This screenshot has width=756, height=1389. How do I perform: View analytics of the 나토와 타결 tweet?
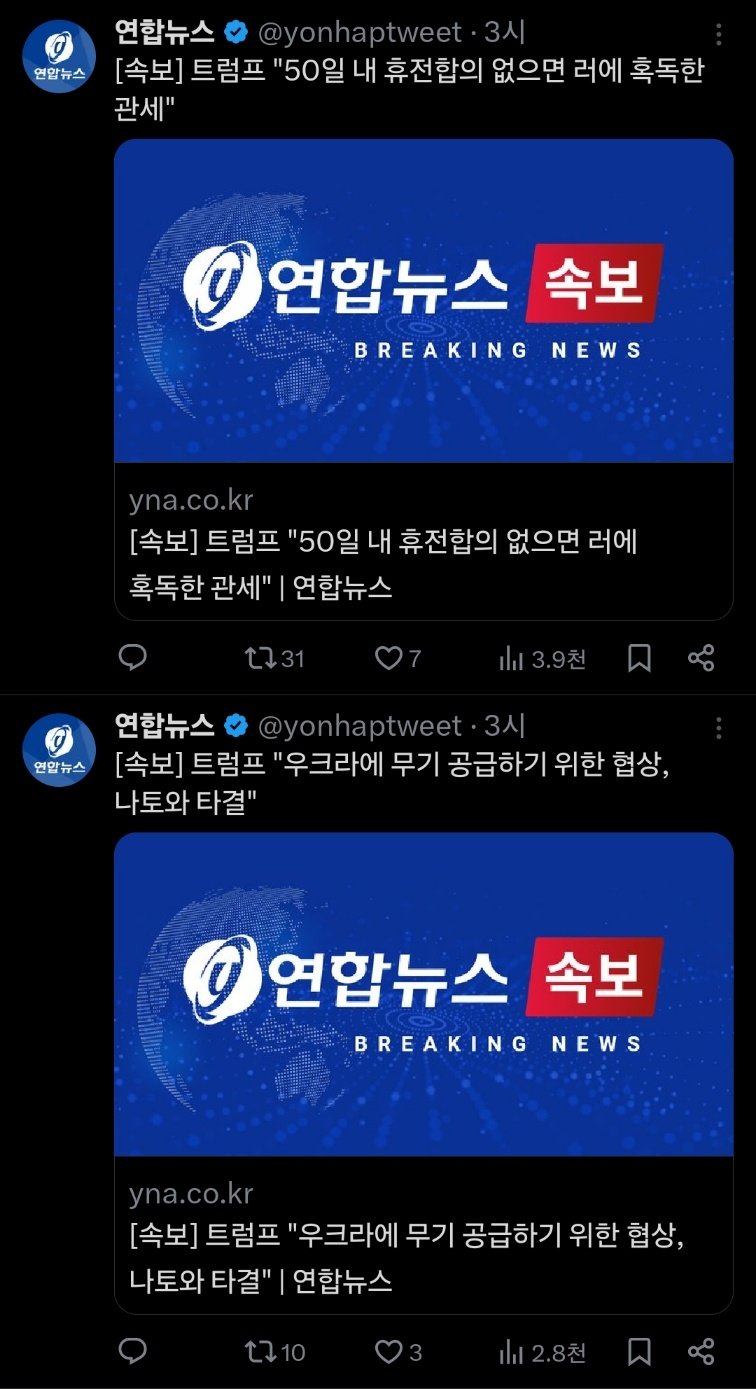tap(513, 1352)
